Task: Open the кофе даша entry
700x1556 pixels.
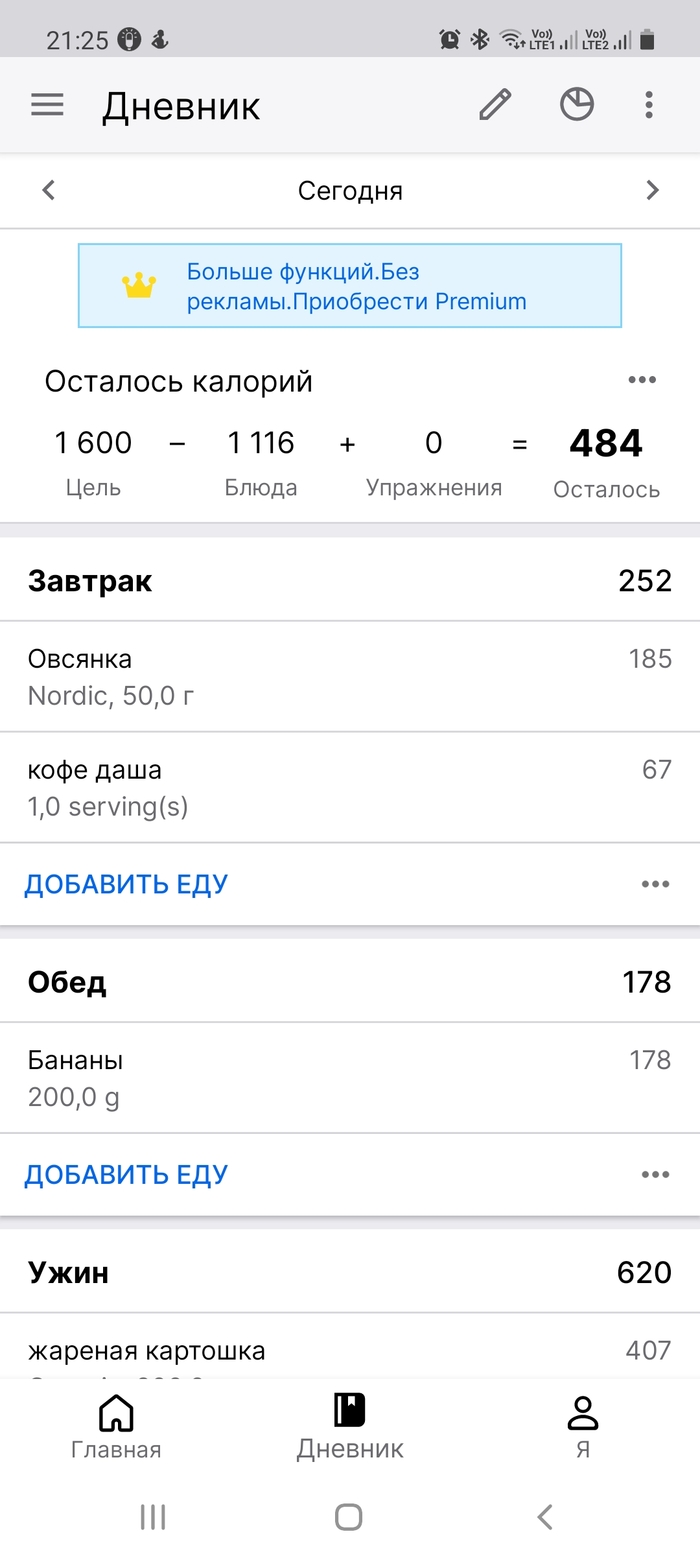Action: [350, 788]
